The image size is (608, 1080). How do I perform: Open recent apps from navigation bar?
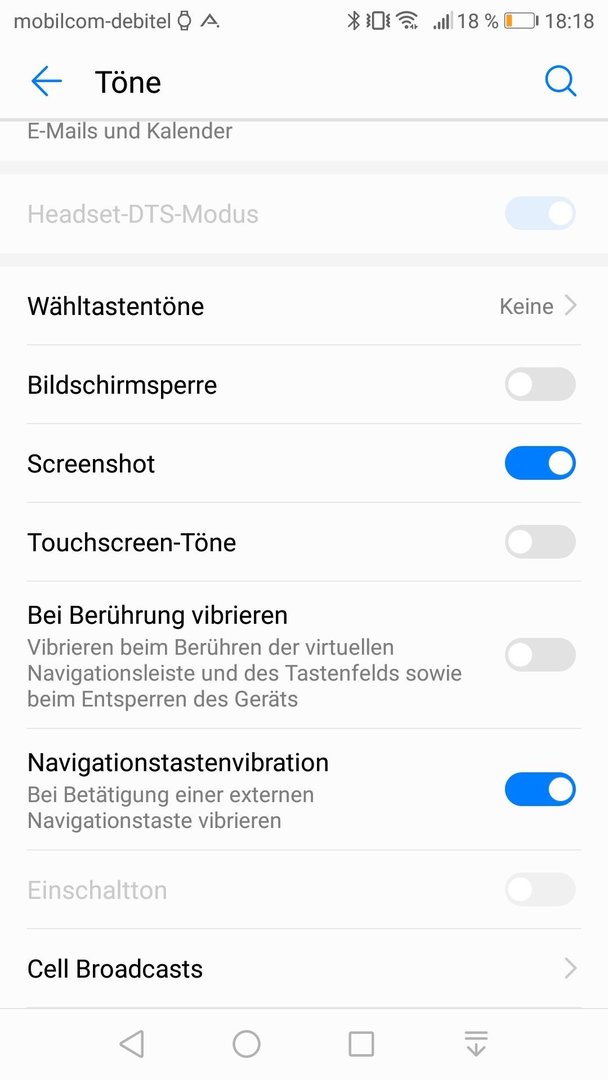click(x=361, y=1044)
